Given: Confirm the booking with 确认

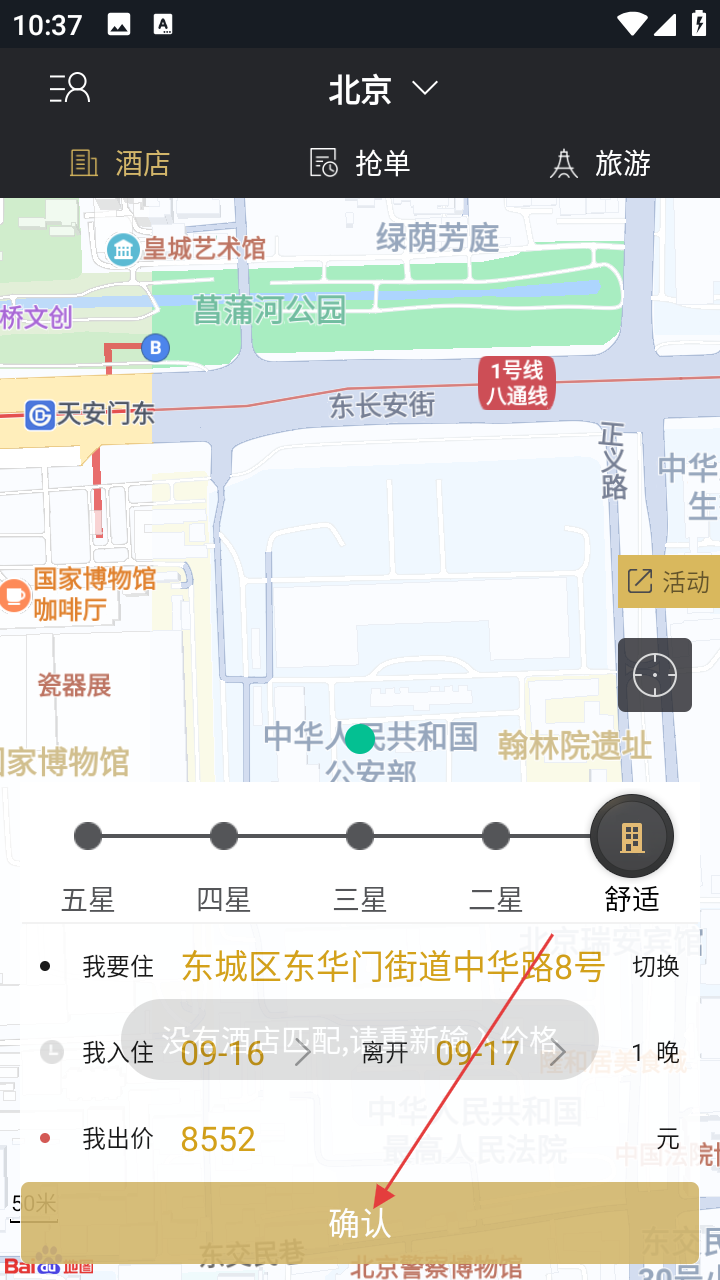Looking at the screenshot, I should (x=360, y=1222).
